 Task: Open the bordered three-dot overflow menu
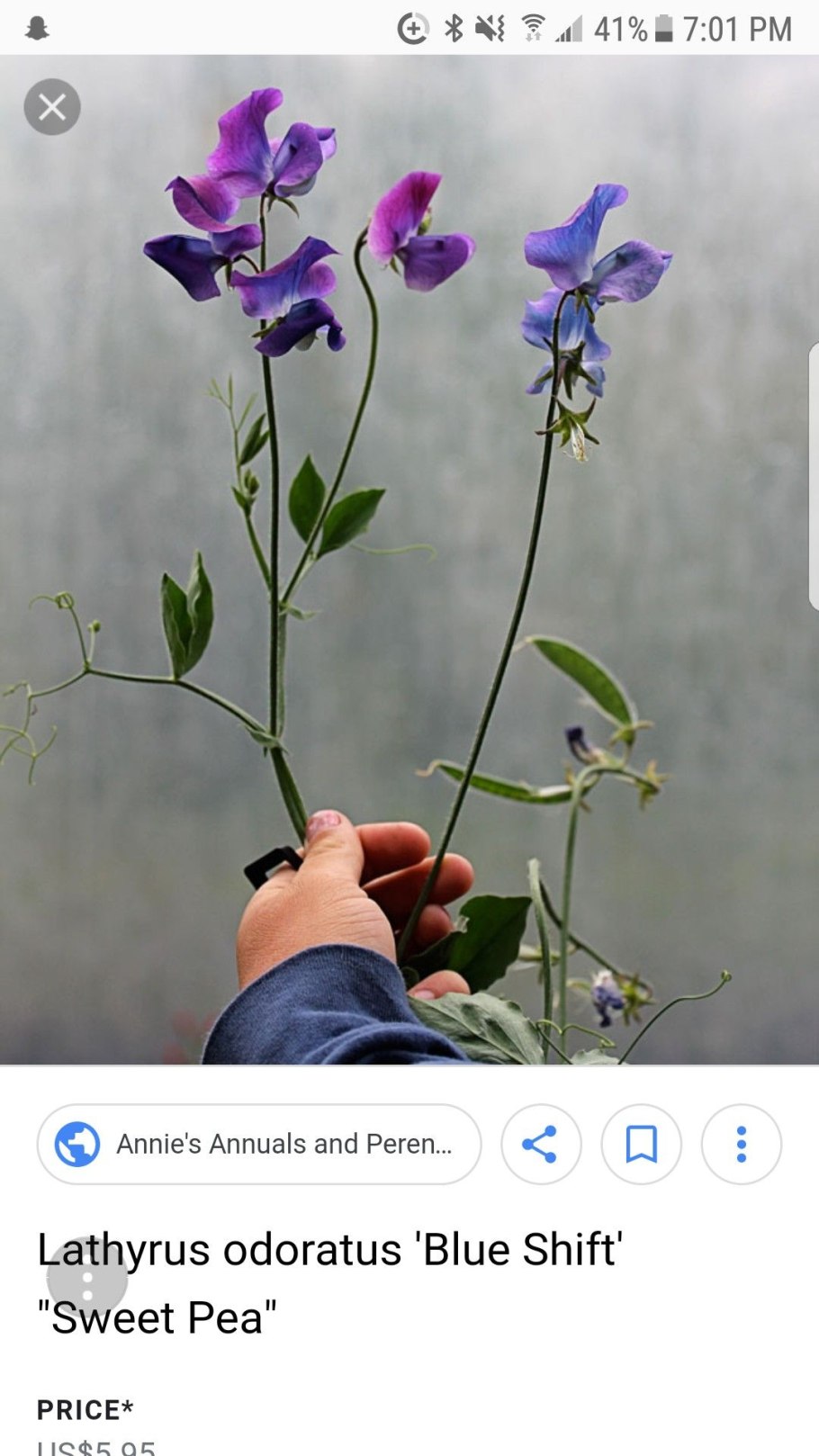tap(741, 1144)
